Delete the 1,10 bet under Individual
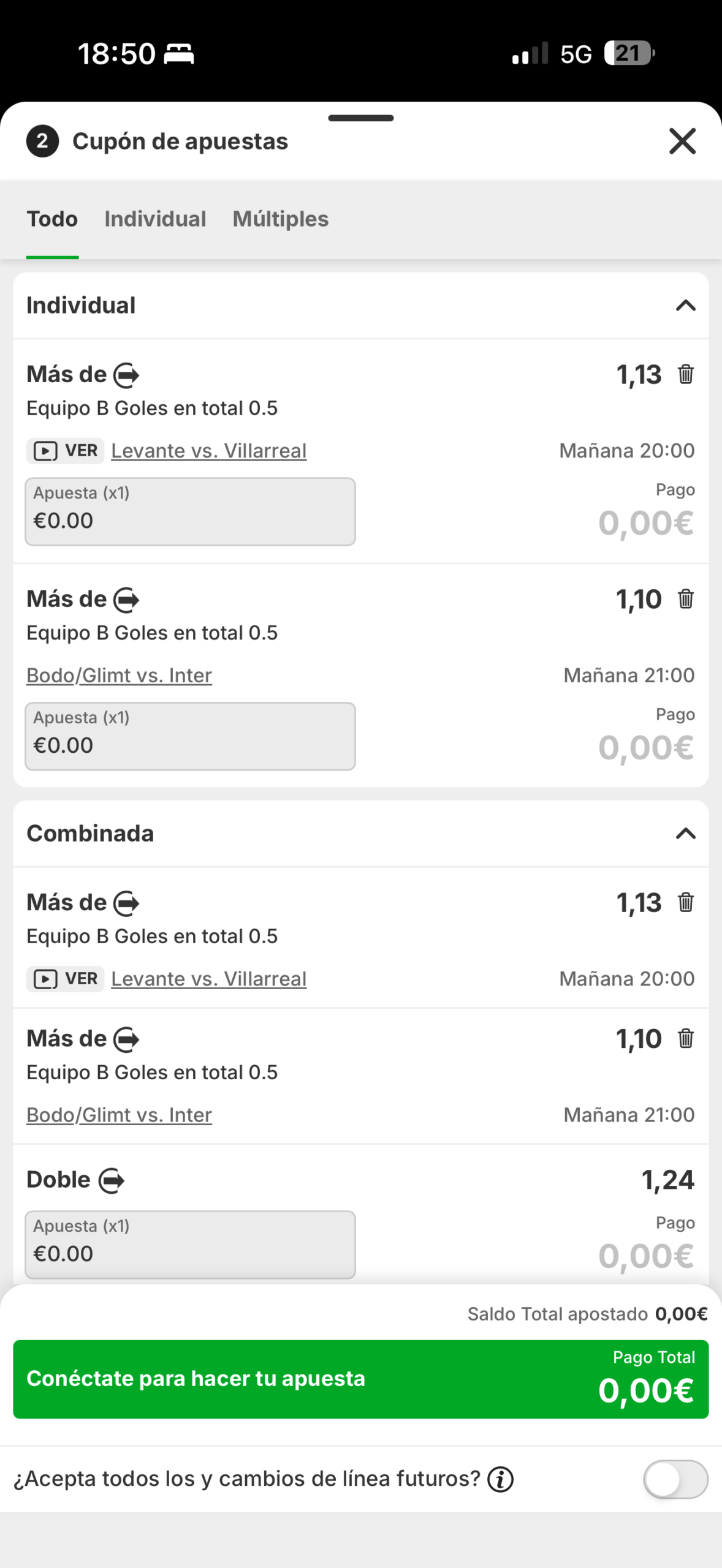722x1568 pixels. coord(685,599)
